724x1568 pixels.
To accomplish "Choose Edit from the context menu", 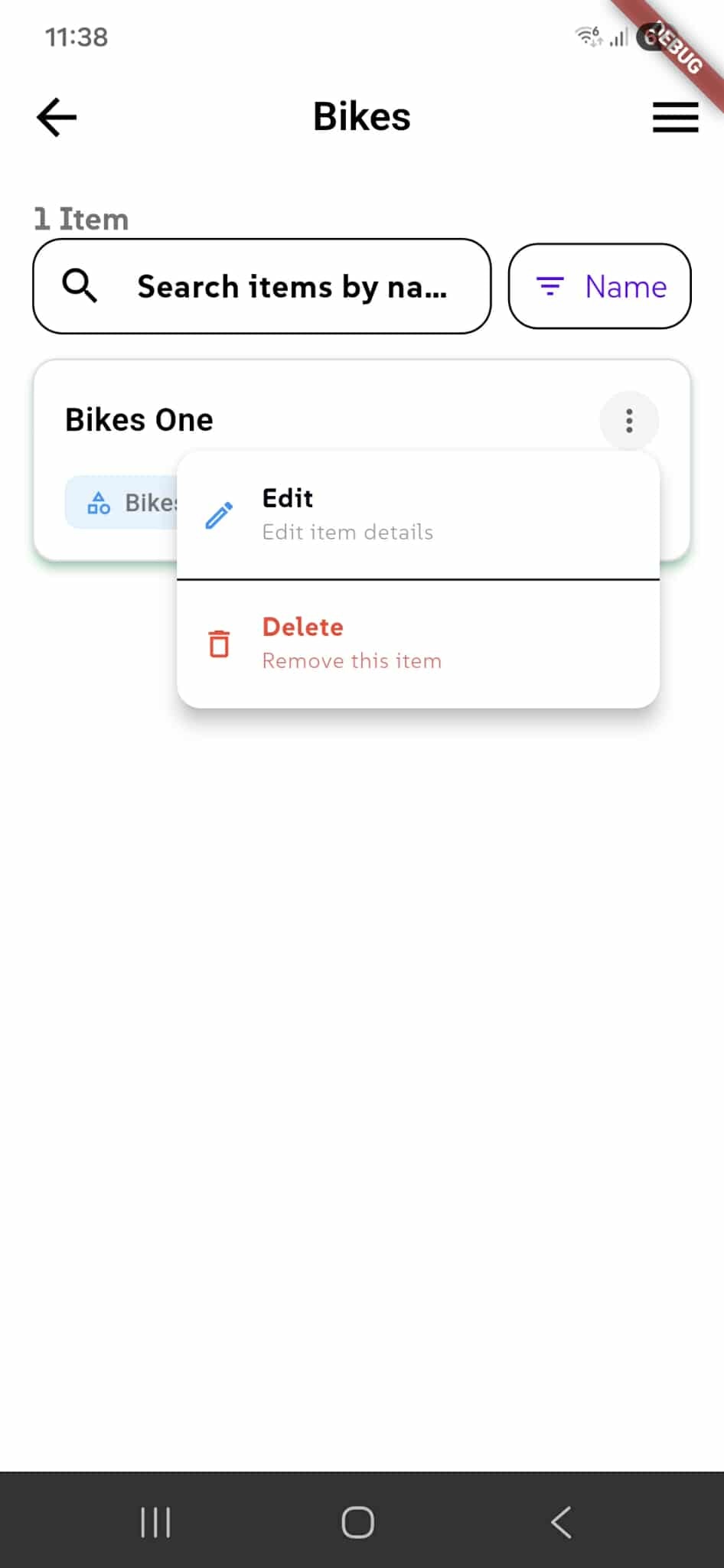I will 347,513.
